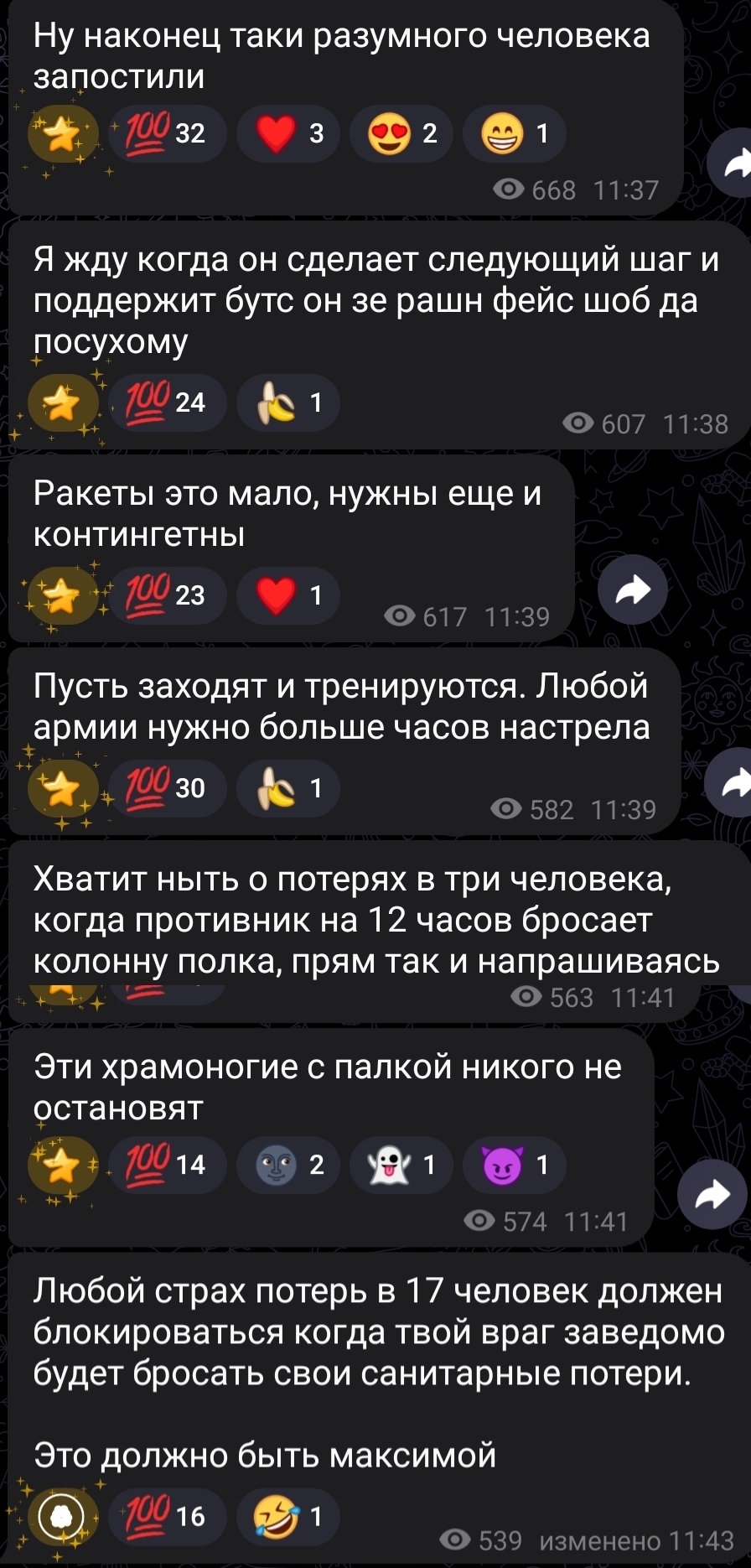Viewport: 751px width, 1568px height.
Task: Tap the laughing reaction under the last message
Action: point(288,1516)
